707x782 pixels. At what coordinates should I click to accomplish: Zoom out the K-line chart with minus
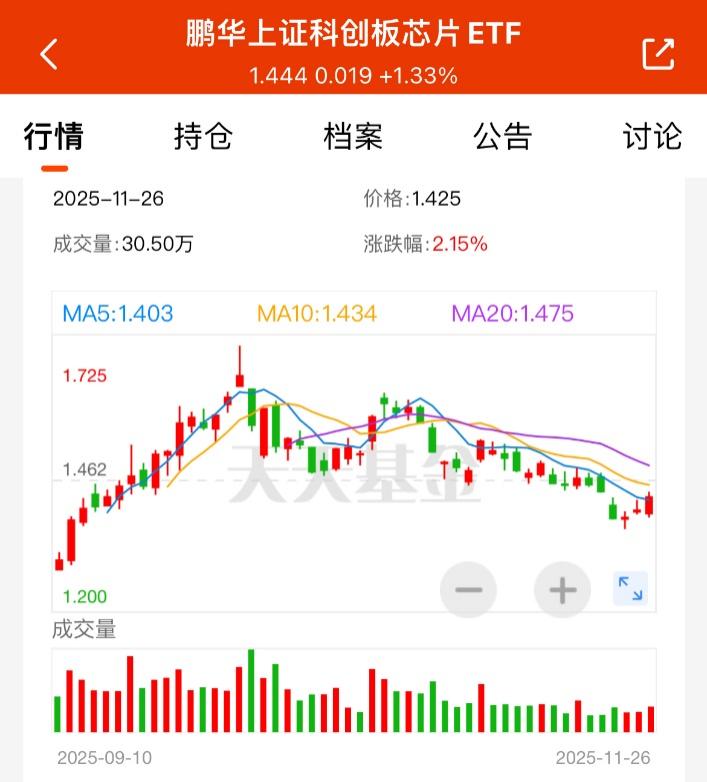tap(468, 589)
